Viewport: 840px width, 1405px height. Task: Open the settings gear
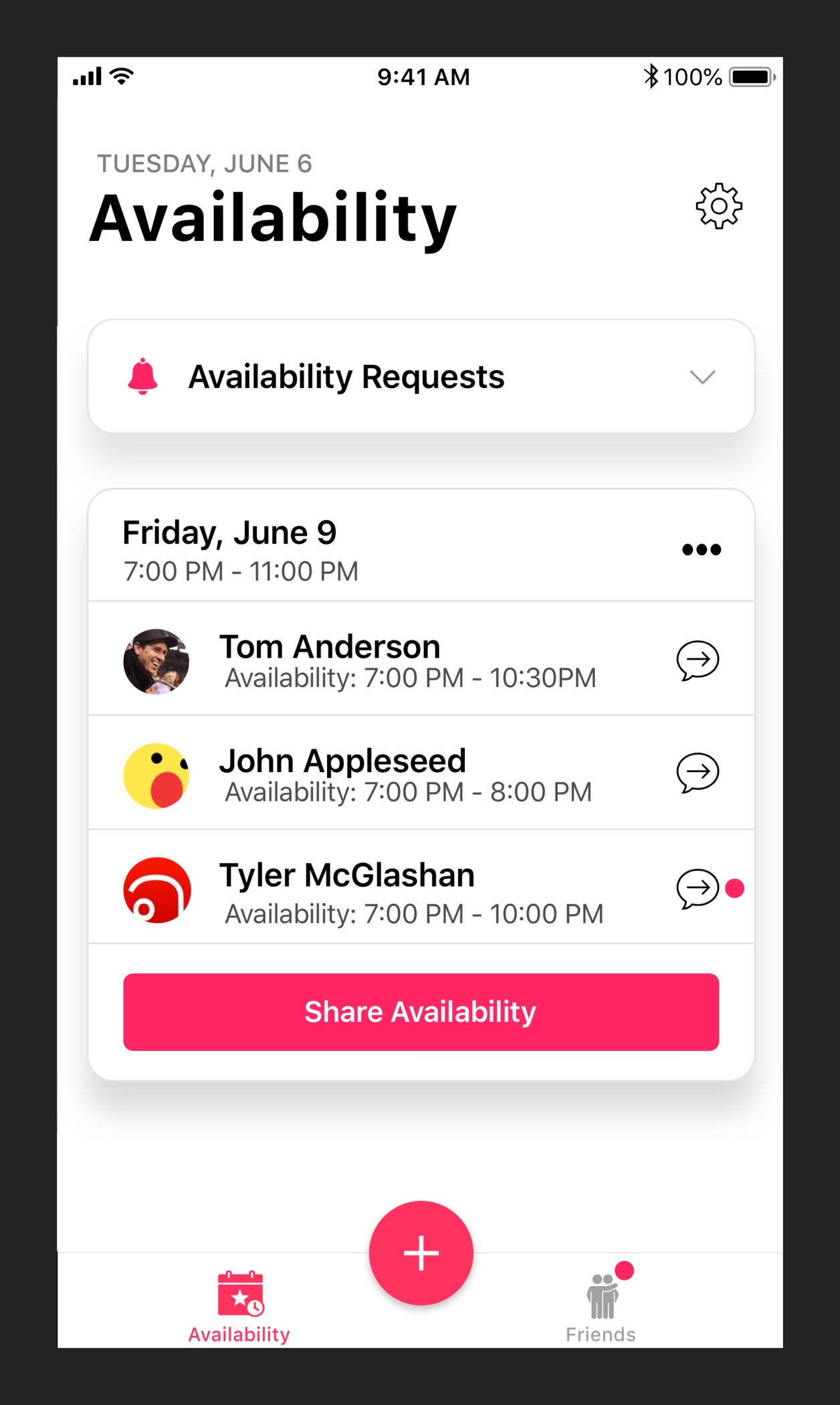[x=719, y=206]
